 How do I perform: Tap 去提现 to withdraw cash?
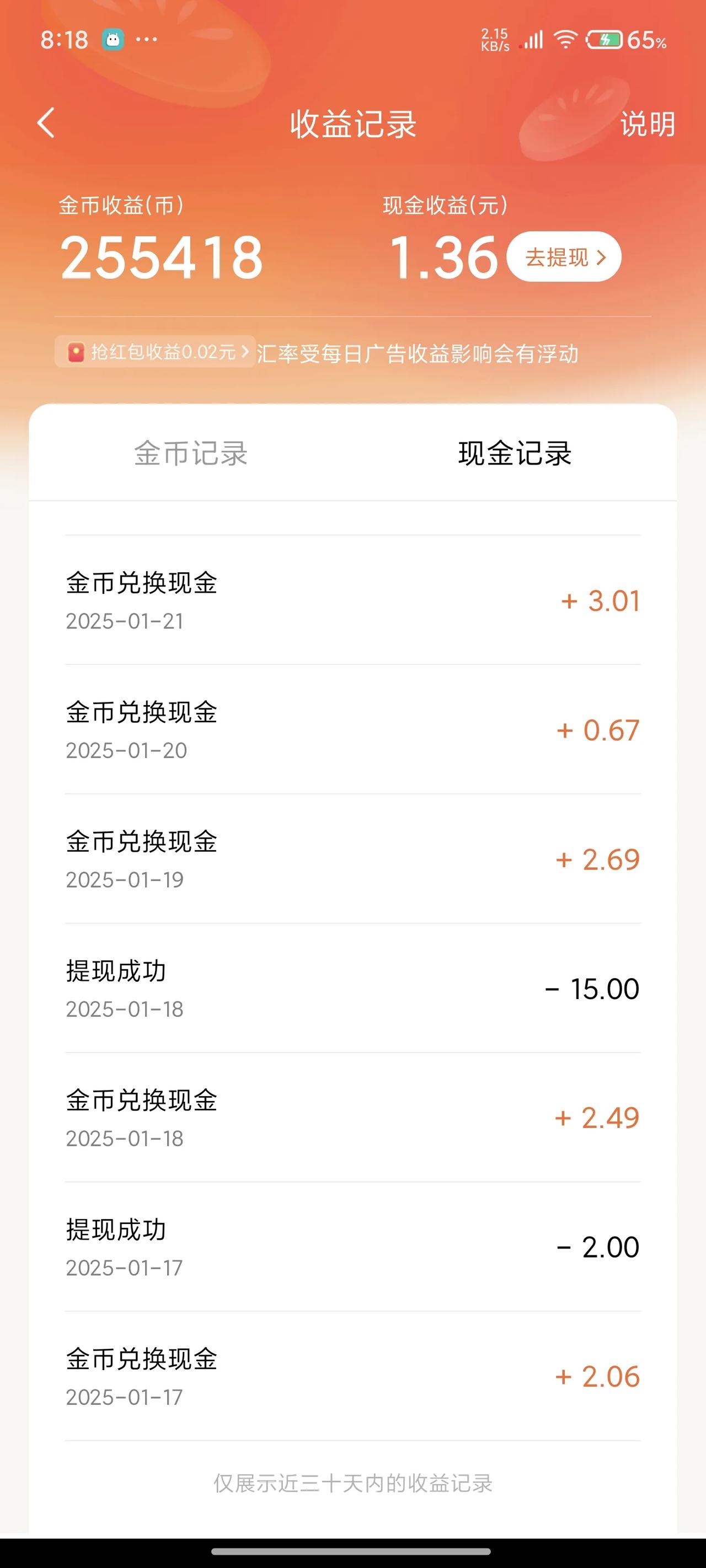(564, 257)
